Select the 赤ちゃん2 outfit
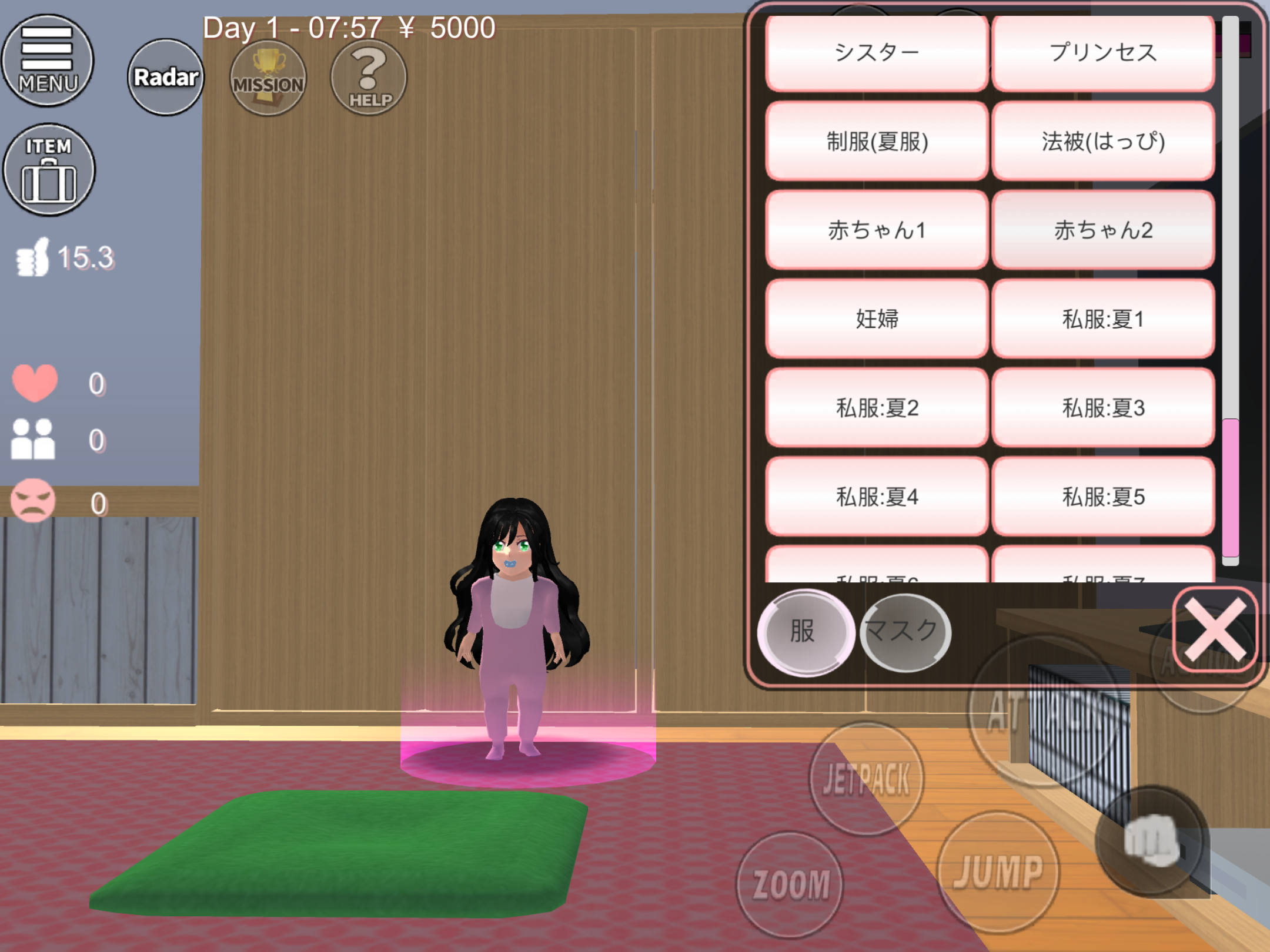The width and height of the screenshot is (1270, 952). click(1103, 230)
